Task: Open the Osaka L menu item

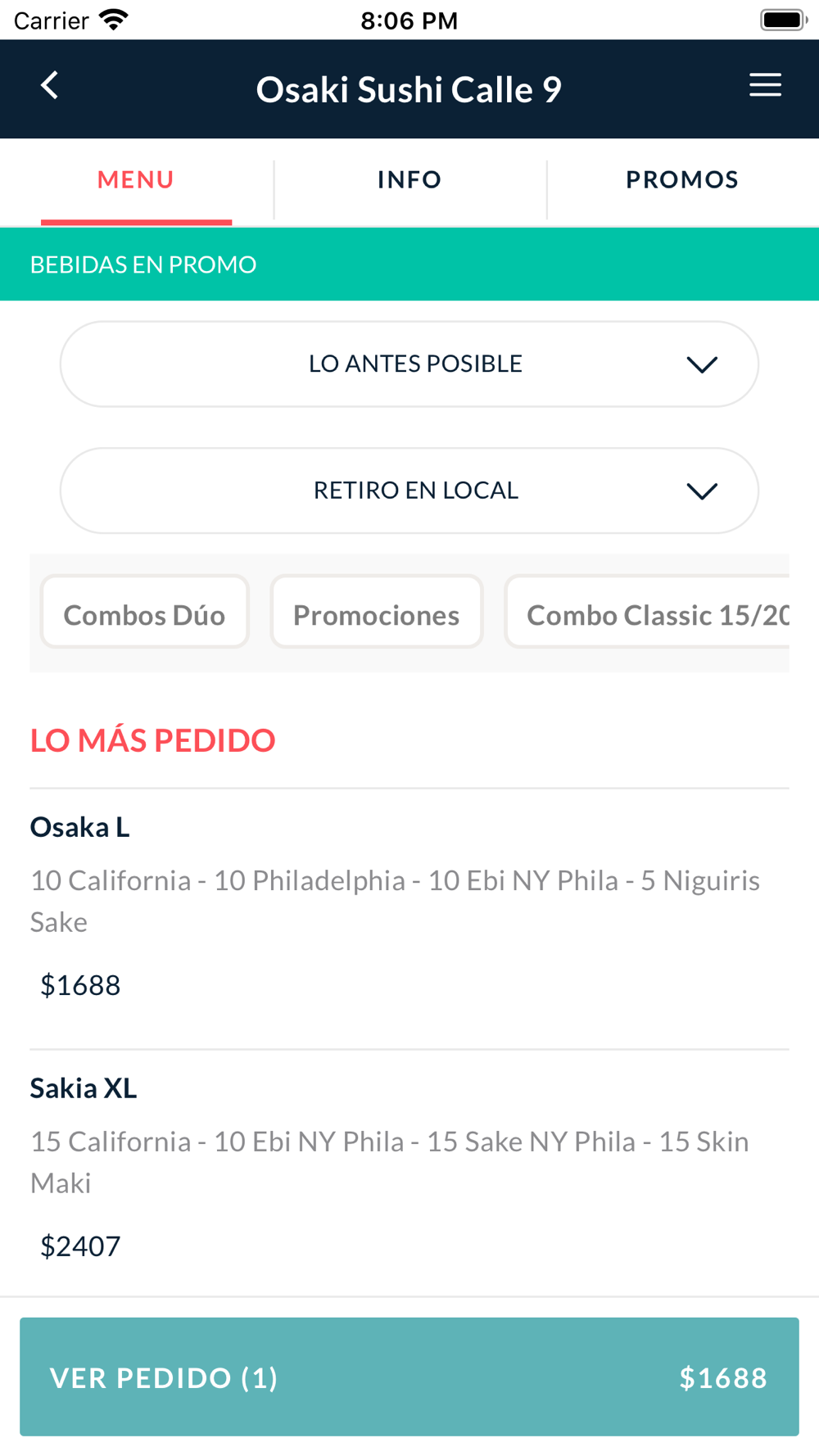Action: click(409, 918)
